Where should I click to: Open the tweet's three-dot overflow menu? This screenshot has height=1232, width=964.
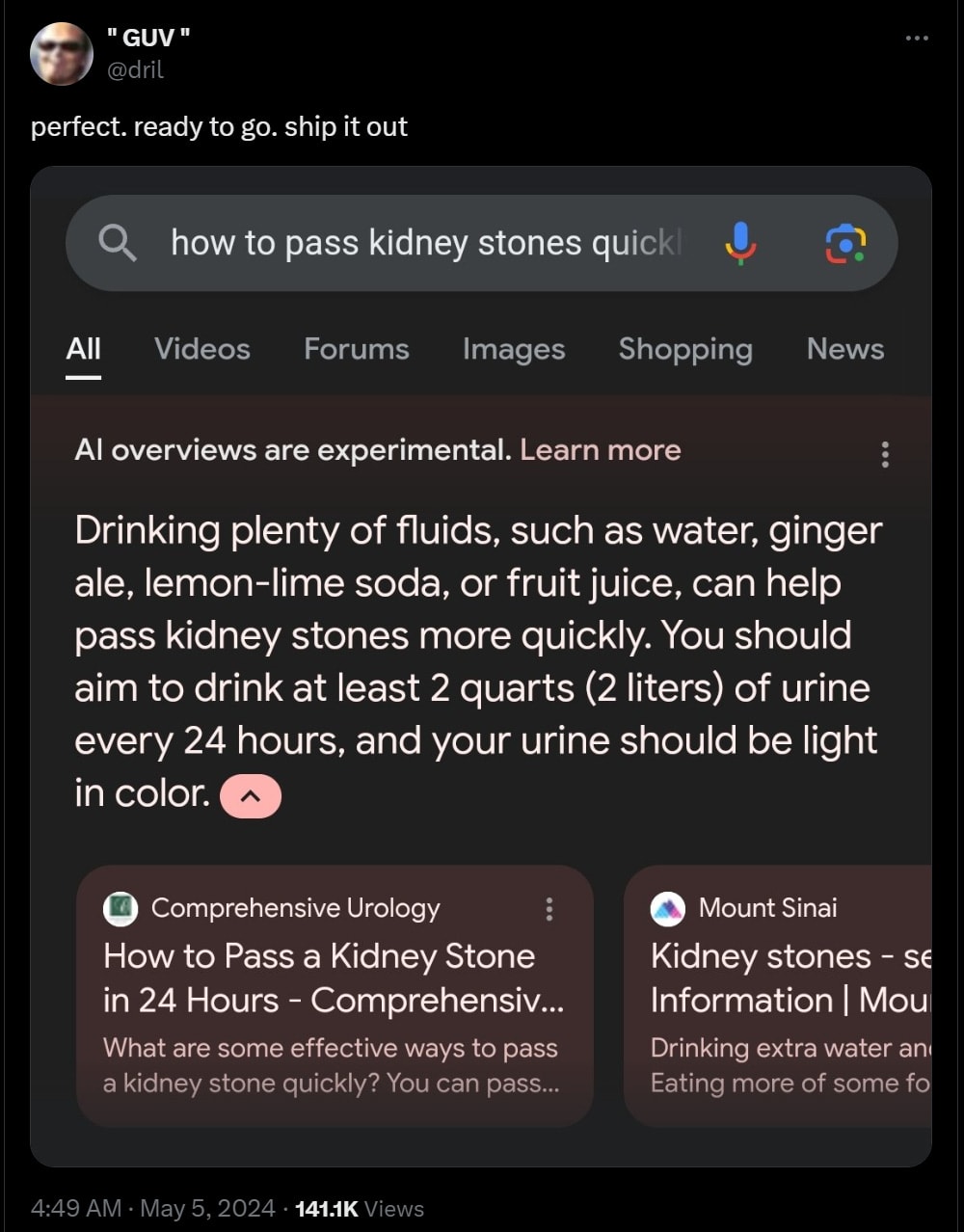[917, 39]
